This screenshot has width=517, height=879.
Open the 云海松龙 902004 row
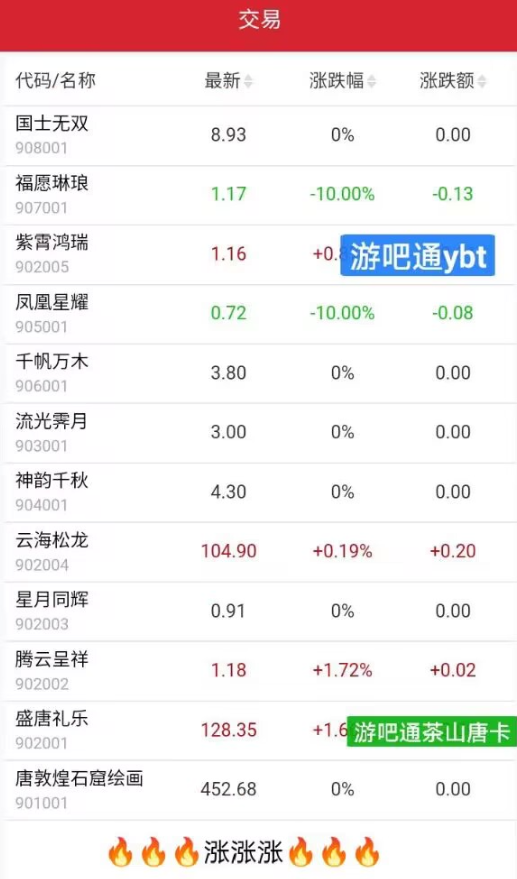click(258, 552)
